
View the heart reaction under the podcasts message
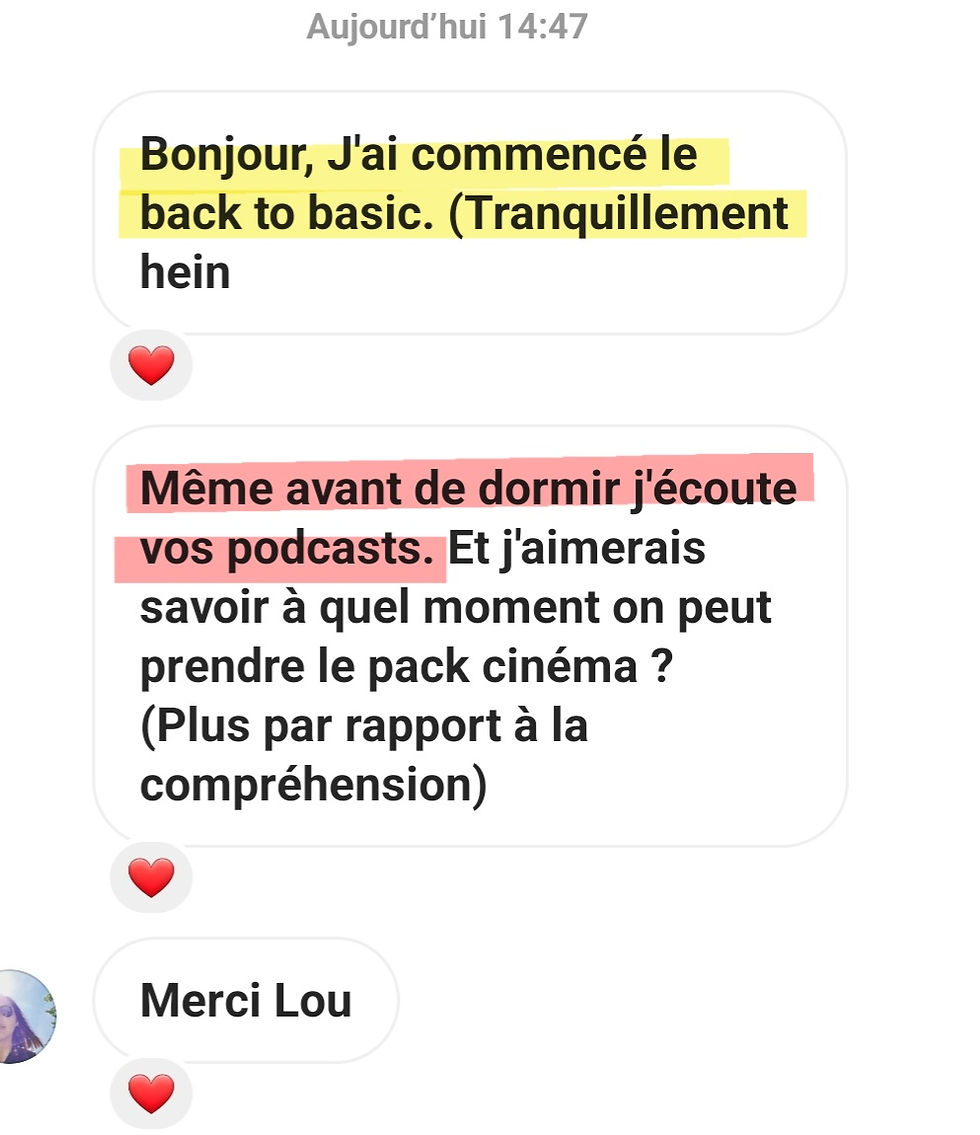(151, 878)
